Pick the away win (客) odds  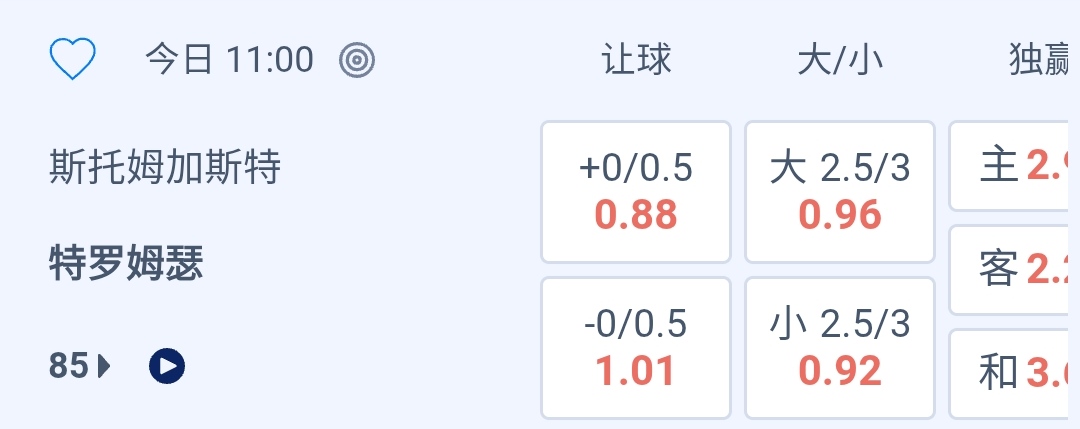click(1014, 270)
